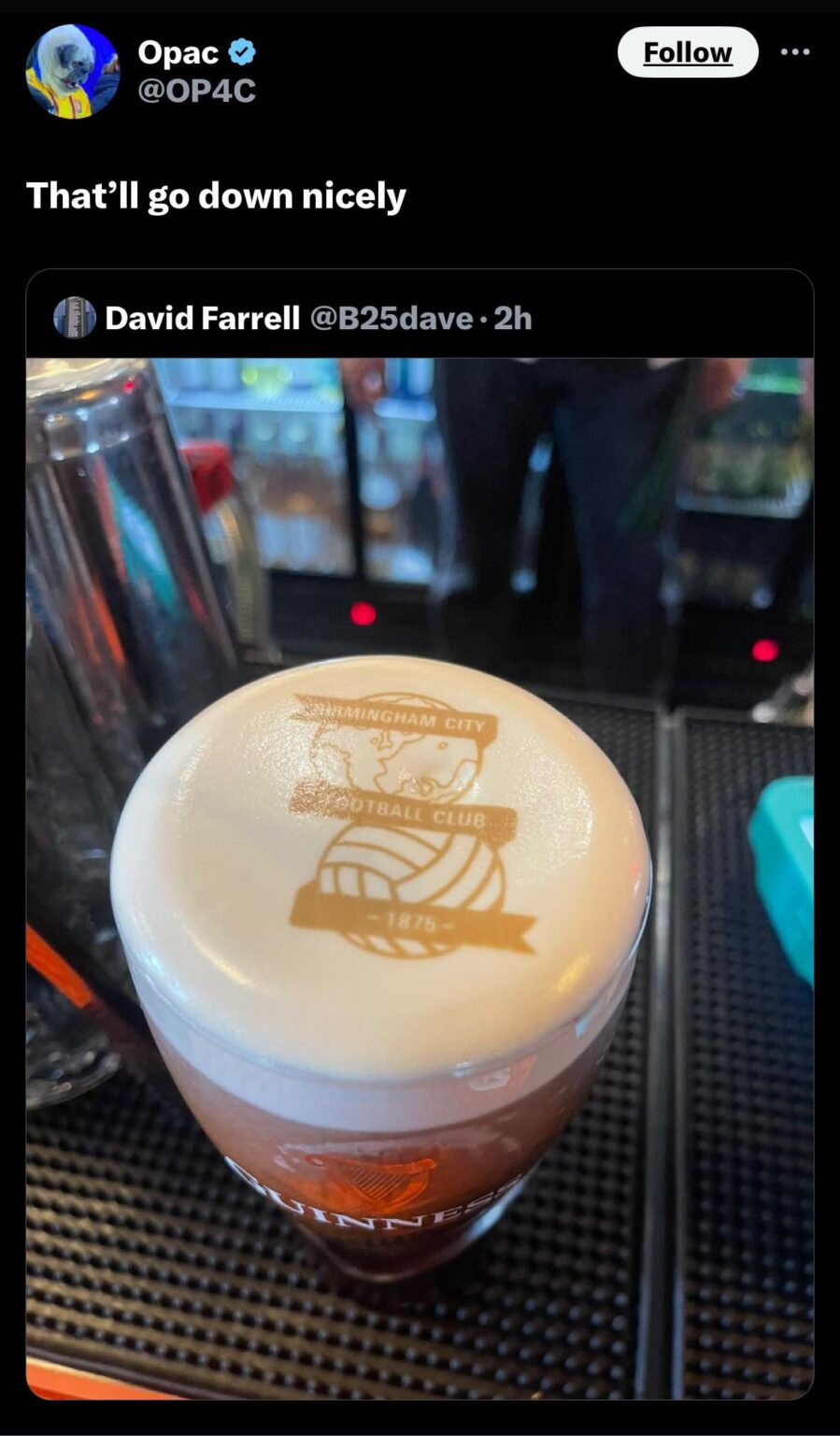Follow the Opac account

click(687, 52)
